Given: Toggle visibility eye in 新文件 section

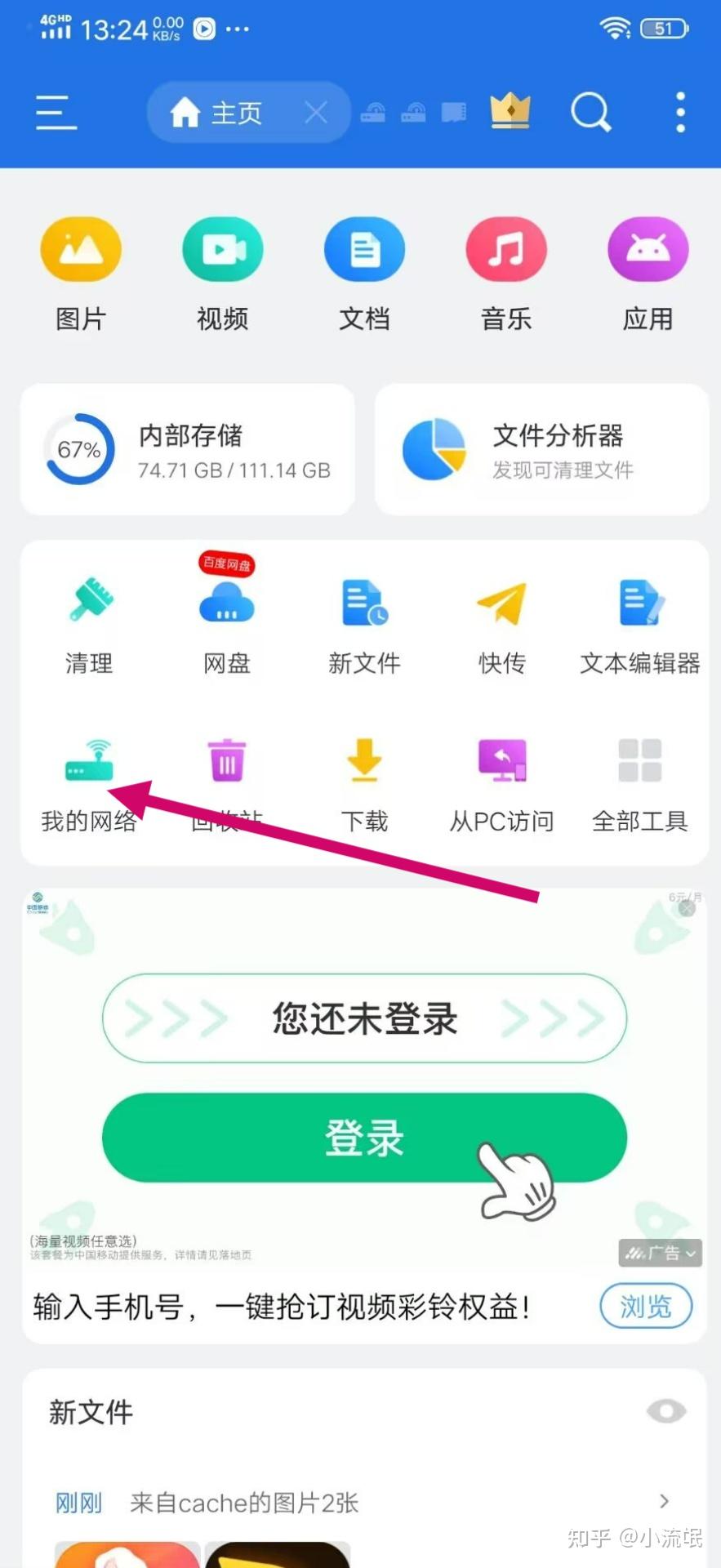Looking at the screenshot, I should [x=666, y=1411].
